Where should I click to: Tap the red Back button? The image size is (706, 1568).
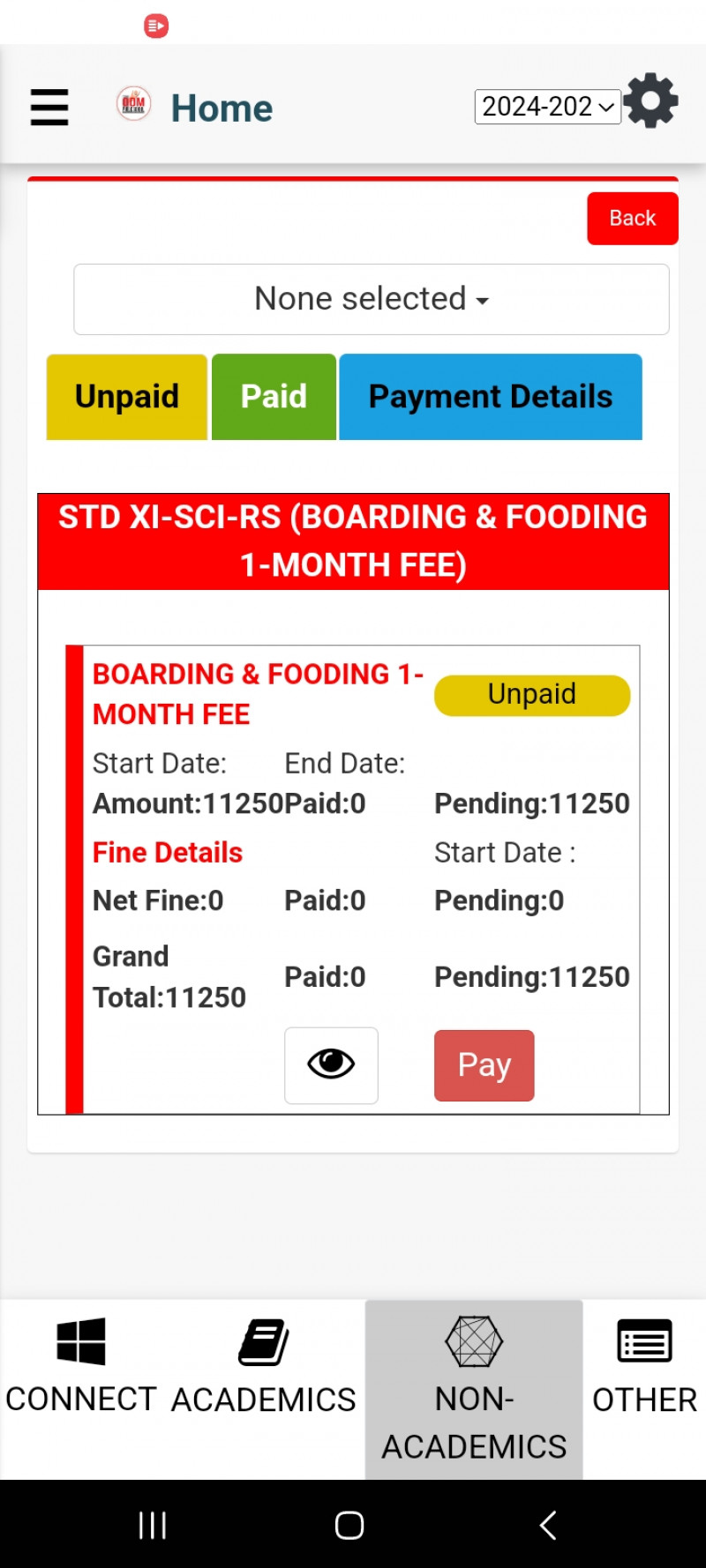point(632,218)
